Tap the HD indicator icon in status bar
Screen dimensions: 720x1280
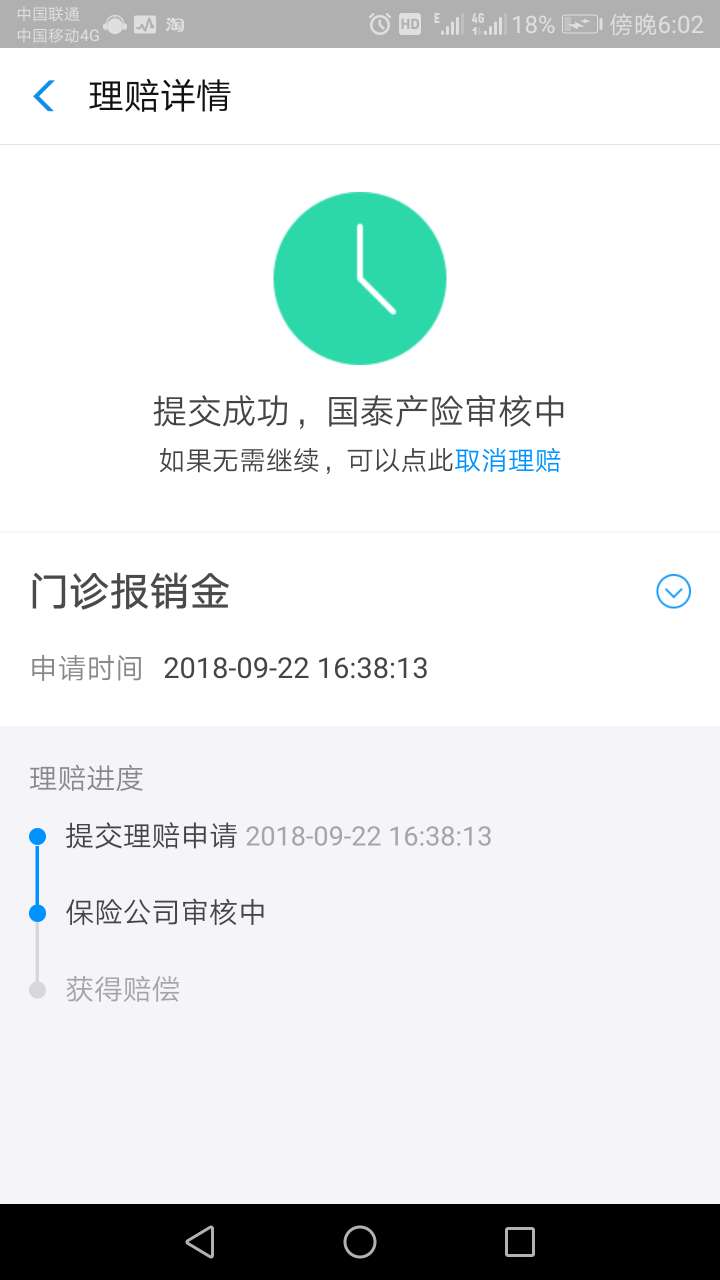point(408,24)
